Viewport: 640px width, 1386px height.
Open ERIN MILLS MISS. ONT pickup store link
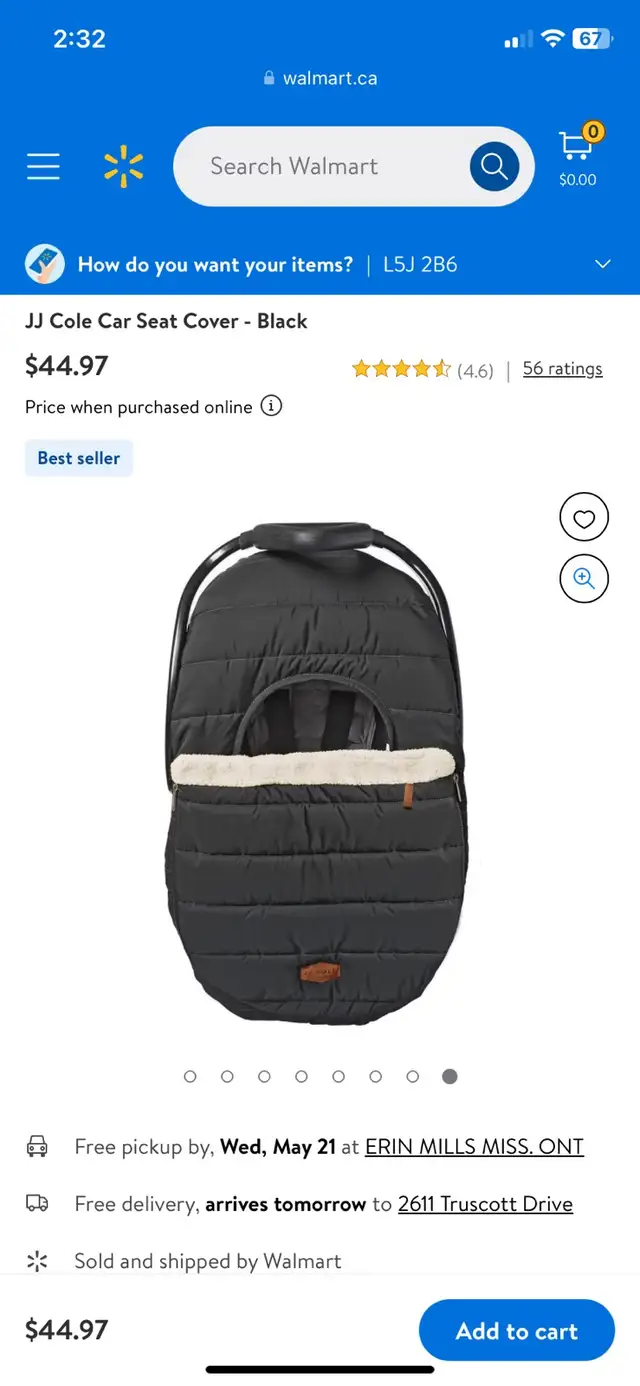coord(474,1147)
